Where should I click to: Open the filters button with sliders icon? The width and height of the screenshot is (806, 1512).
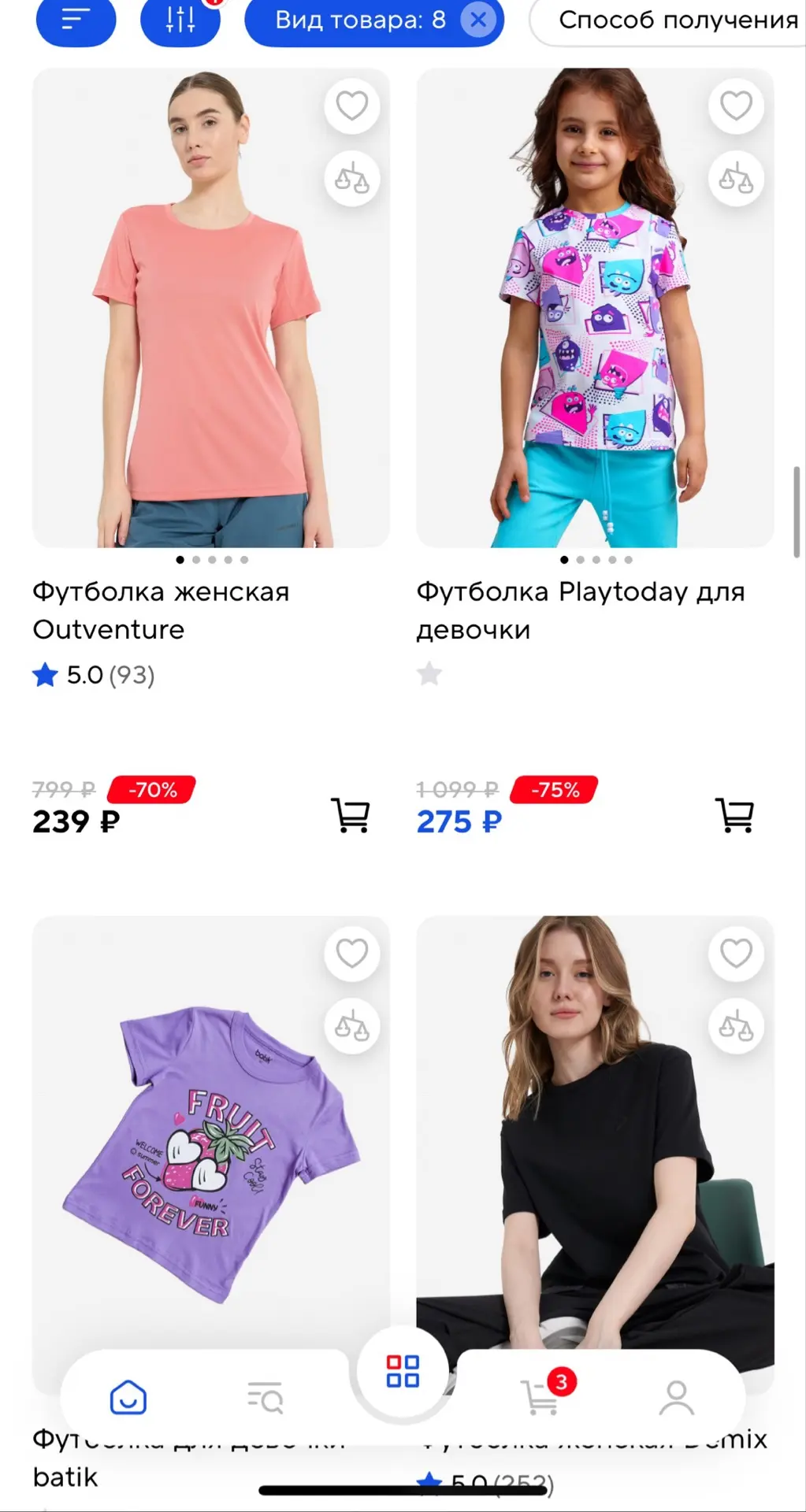180,19
